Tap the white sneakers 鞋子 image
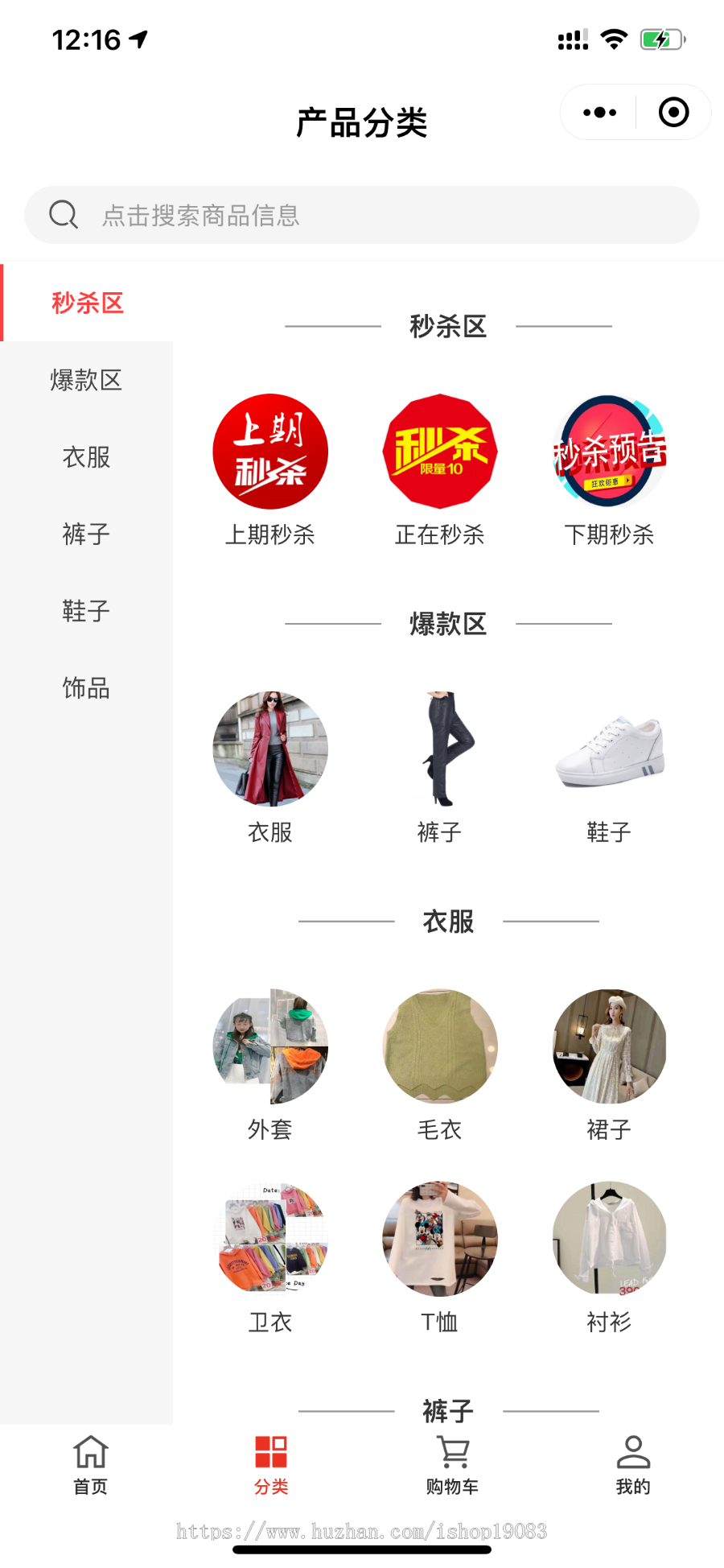 (607, 749)
